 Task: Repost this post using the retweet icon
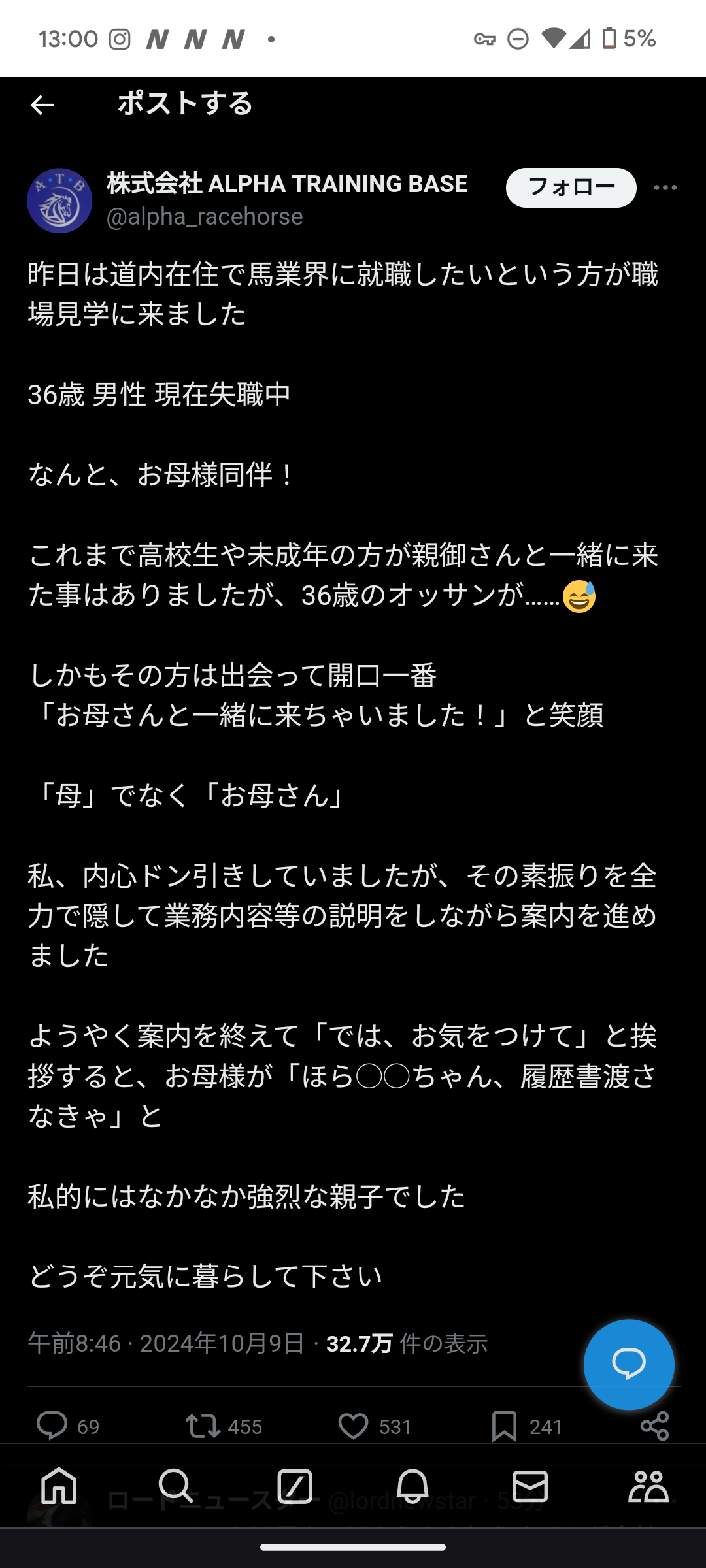pyautogui.click(x=203, y=1426)
